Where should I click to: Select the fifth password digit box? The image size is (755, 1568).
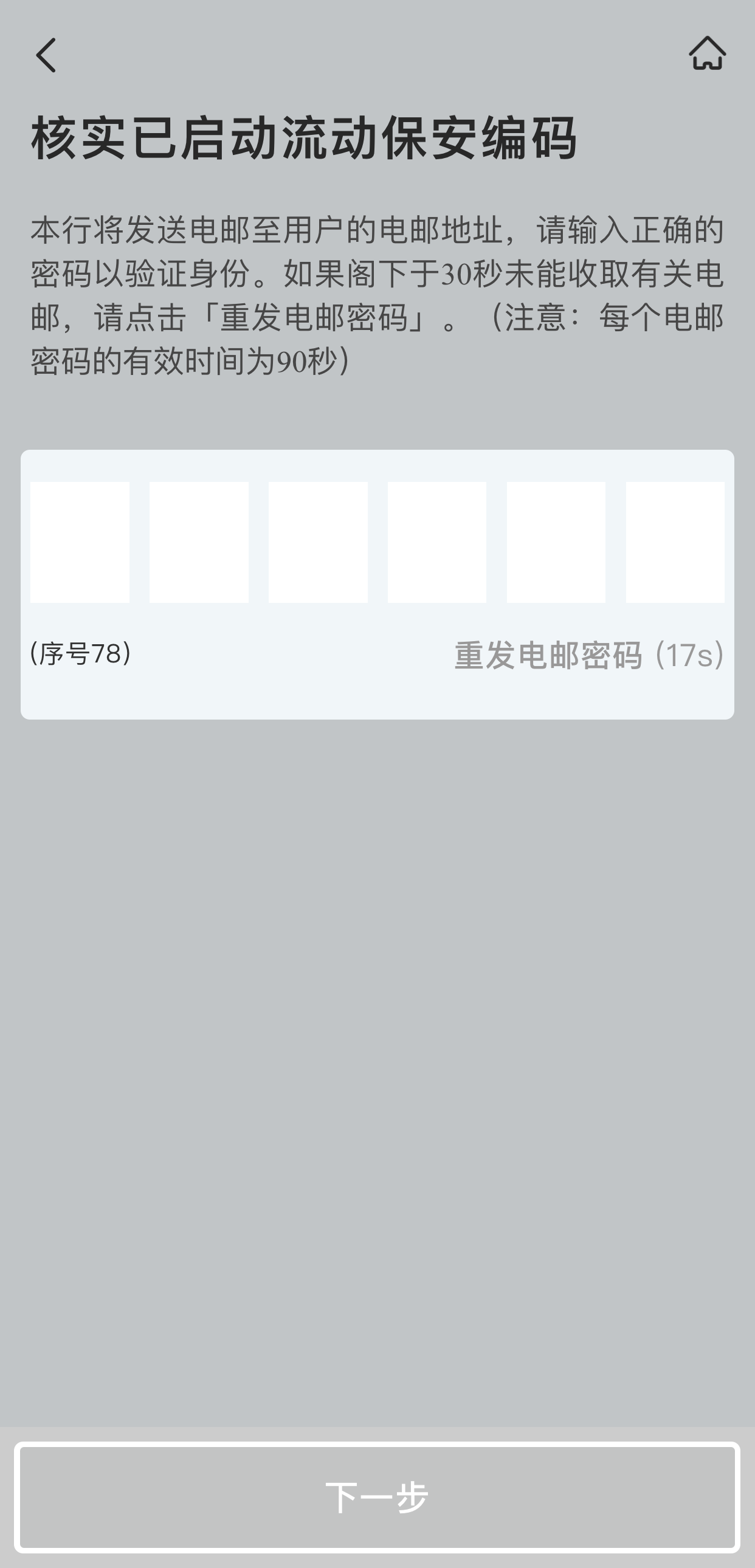[556, 542]
